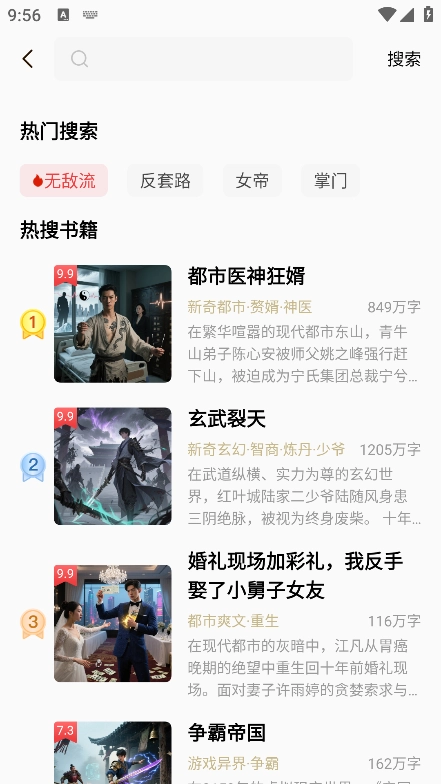Tap the 搜索 button
The width and height of the screenshot is (441, 784).
[x=404, y=59]
